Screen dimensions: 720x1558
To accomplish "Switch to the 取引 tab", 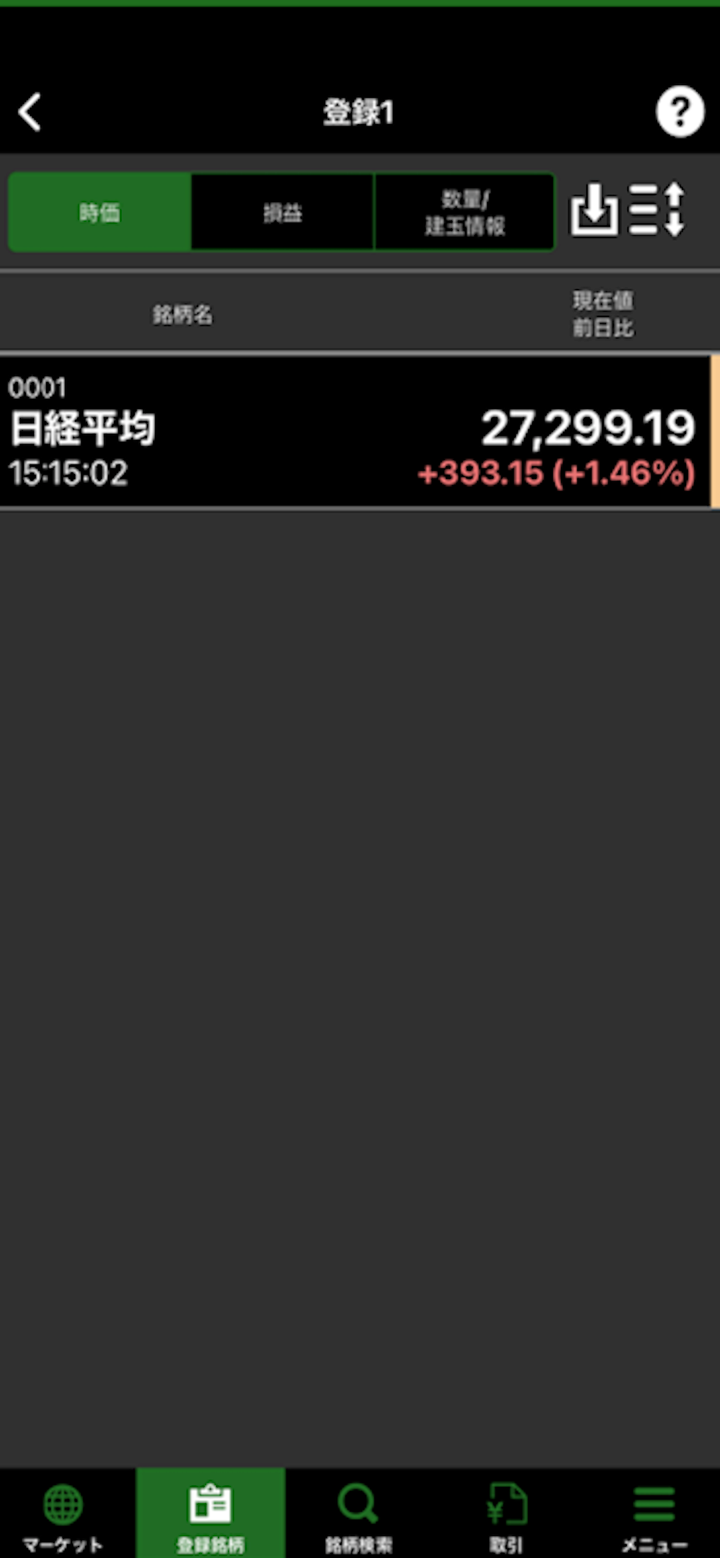I will click(x=506, y=1515).
